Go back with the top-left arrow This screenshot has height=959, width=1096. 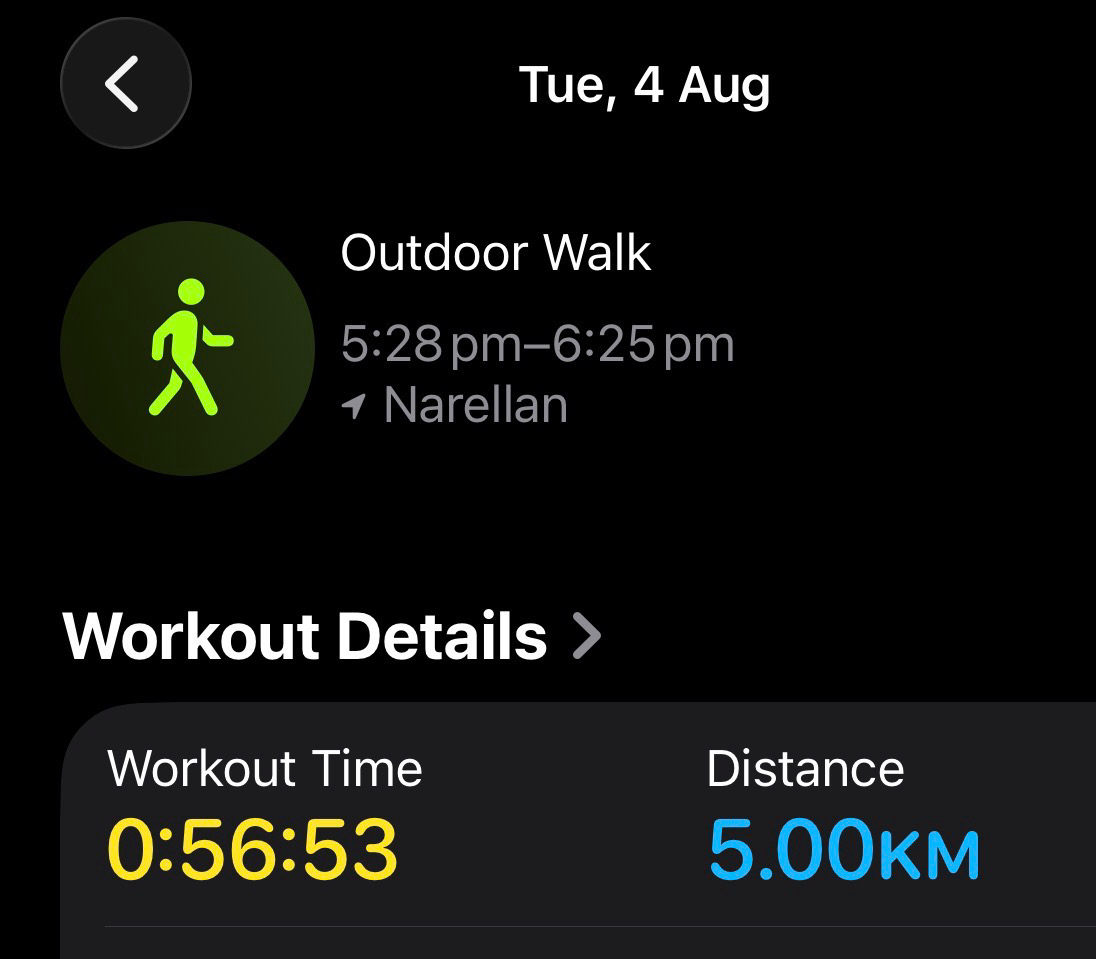click(126, 83)
